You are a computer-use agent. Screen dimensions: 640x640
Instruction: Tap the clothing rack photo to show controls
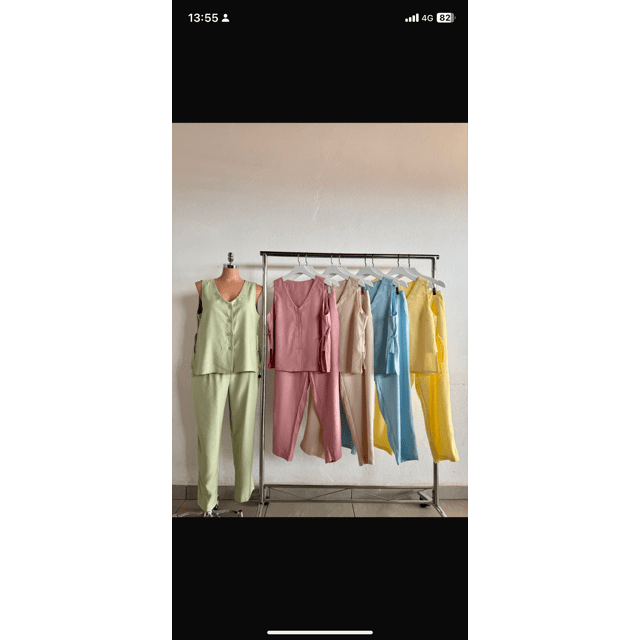(320, 320)
